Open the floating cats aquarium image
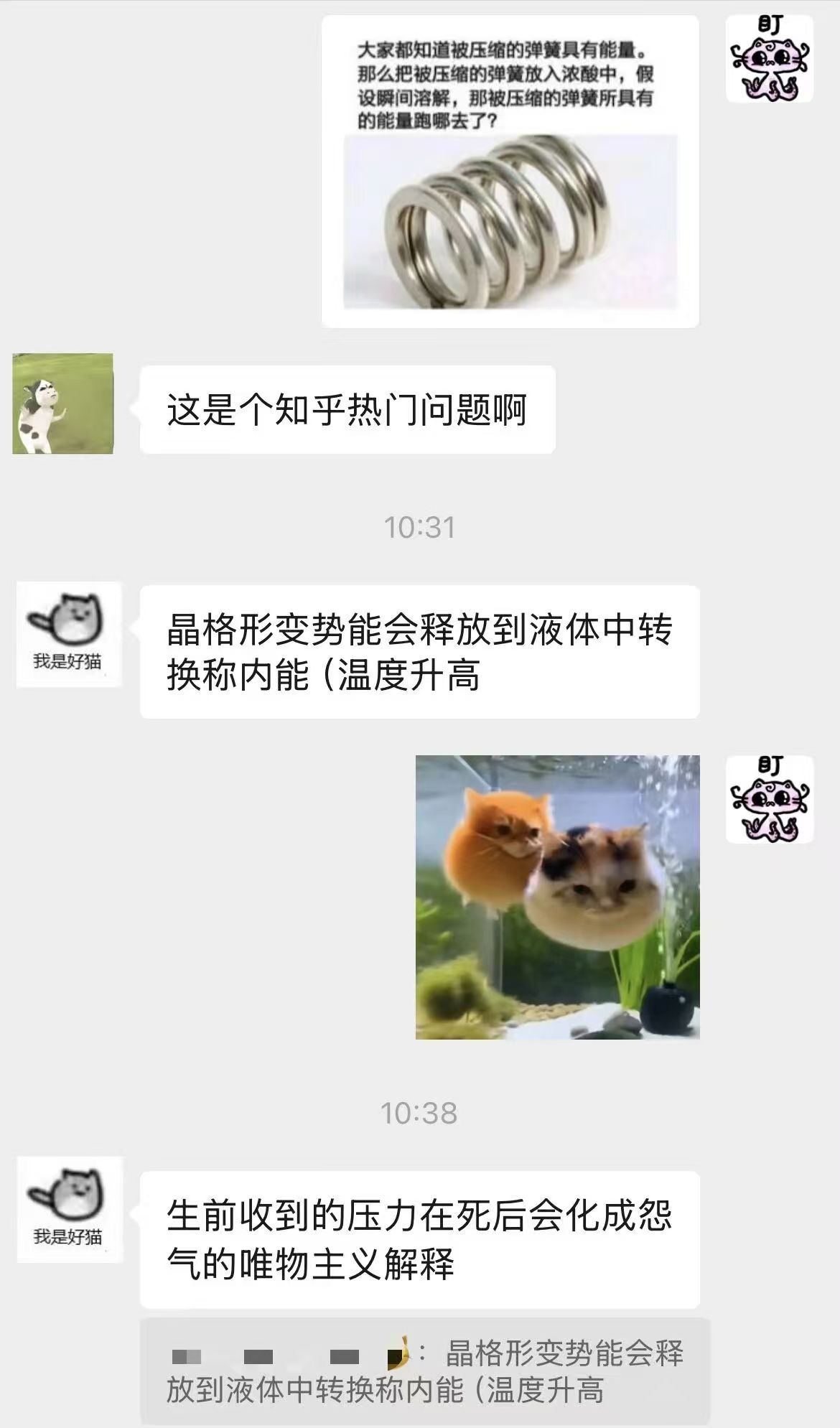 [x=557, y=897]
